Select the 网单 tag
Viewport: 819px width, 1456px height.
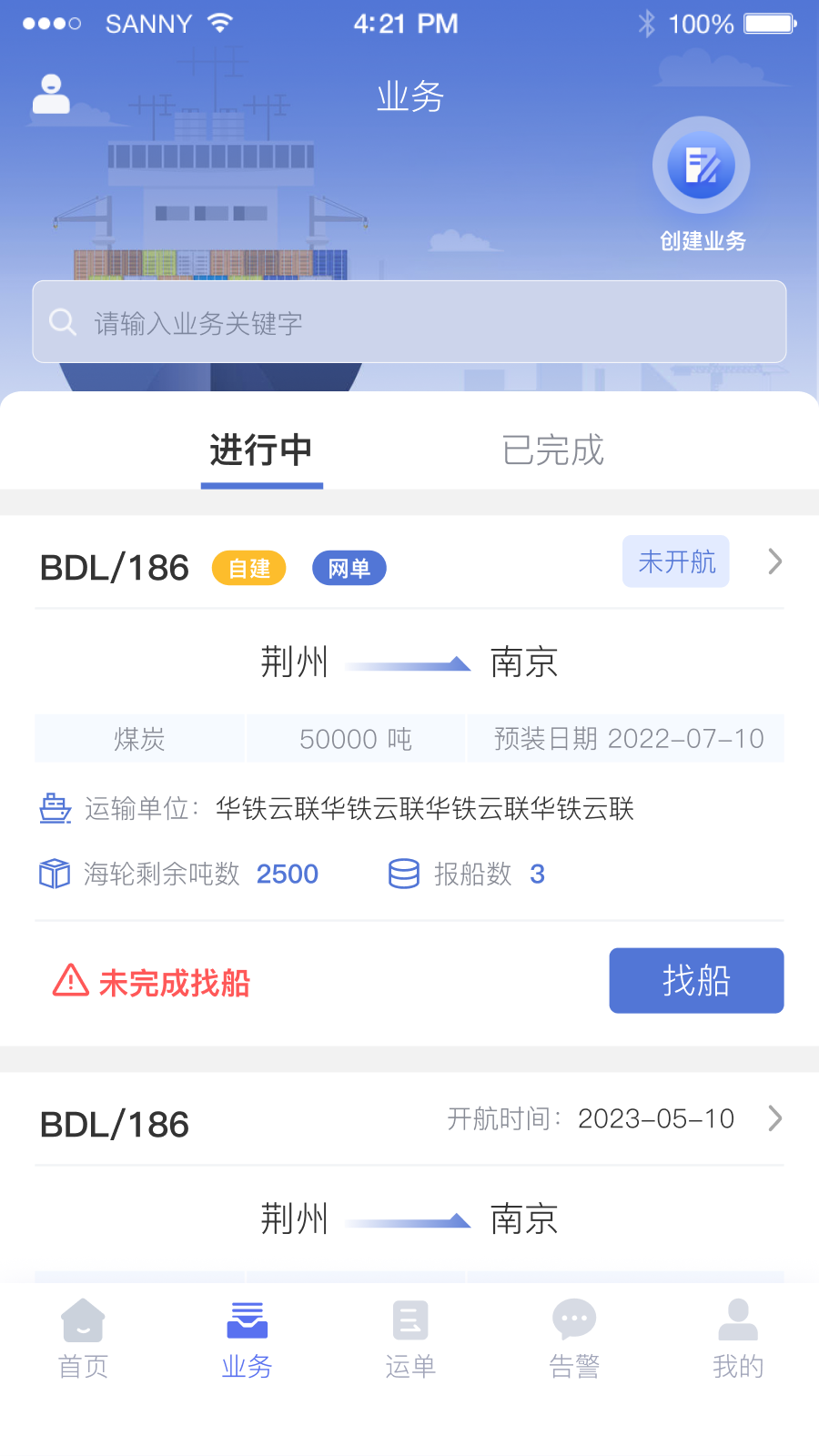pos(349,567)
